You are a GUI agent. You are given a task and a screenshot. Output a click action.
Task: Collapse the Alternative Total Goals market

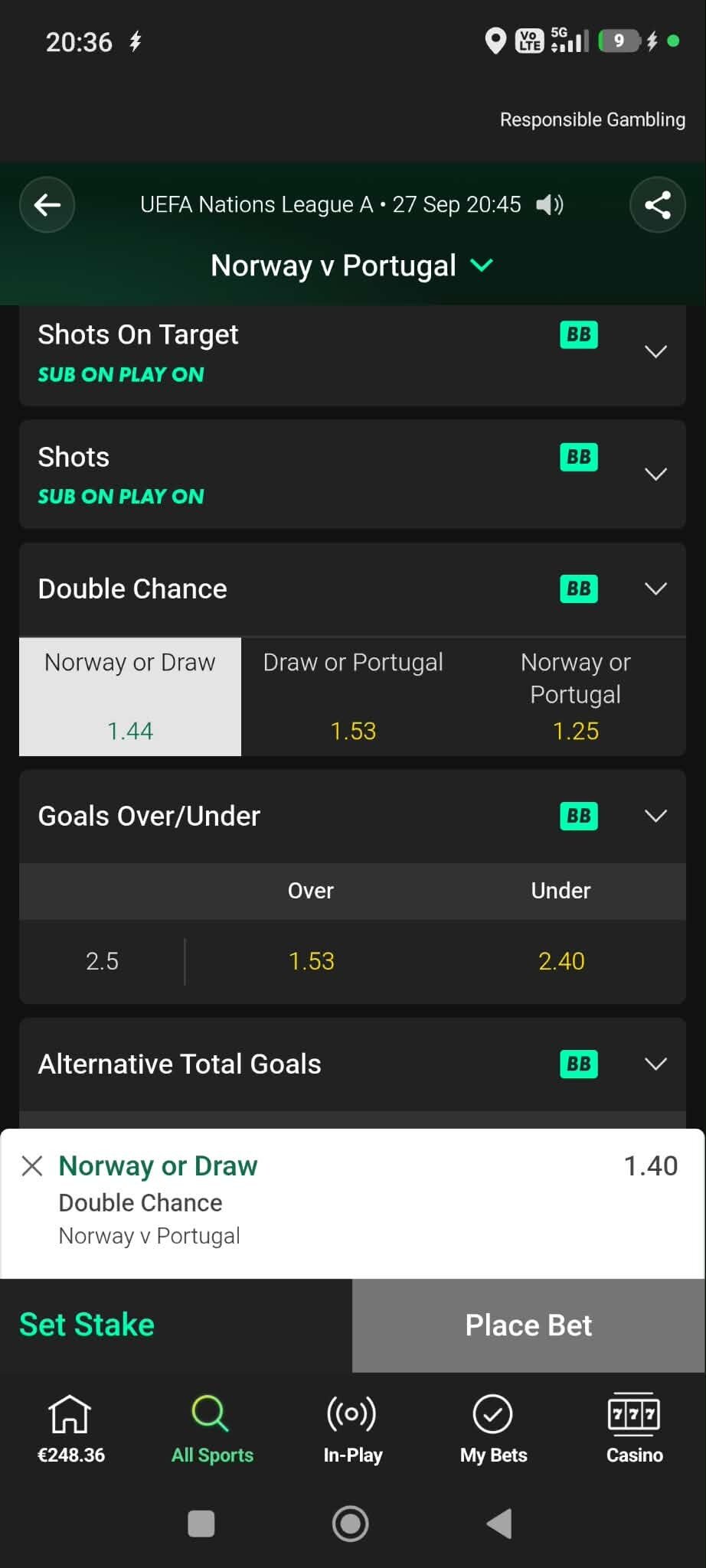655,1064
